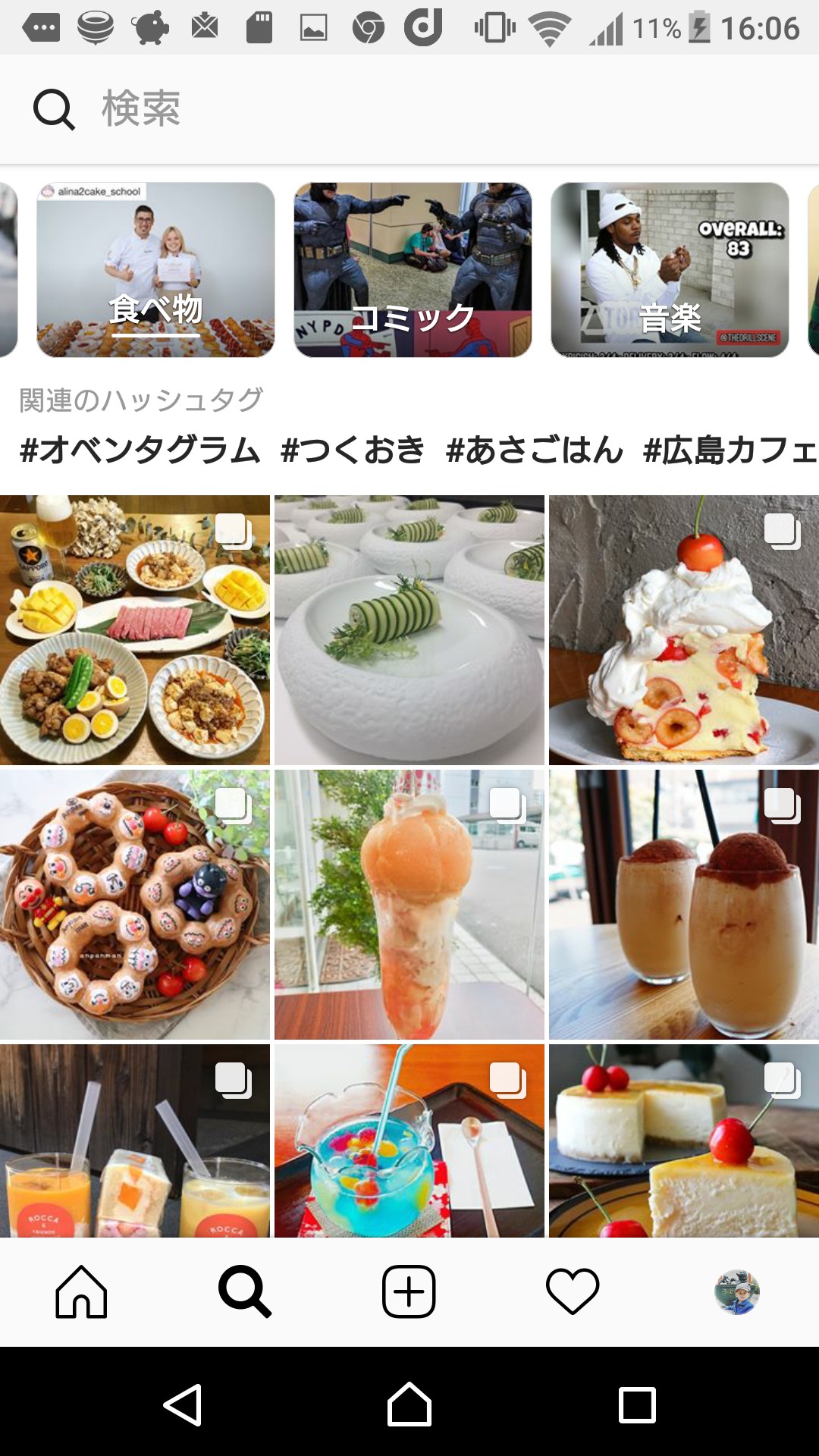
Task: Open the chocolate frappe drinks post
Action: [x=684, y=905]
